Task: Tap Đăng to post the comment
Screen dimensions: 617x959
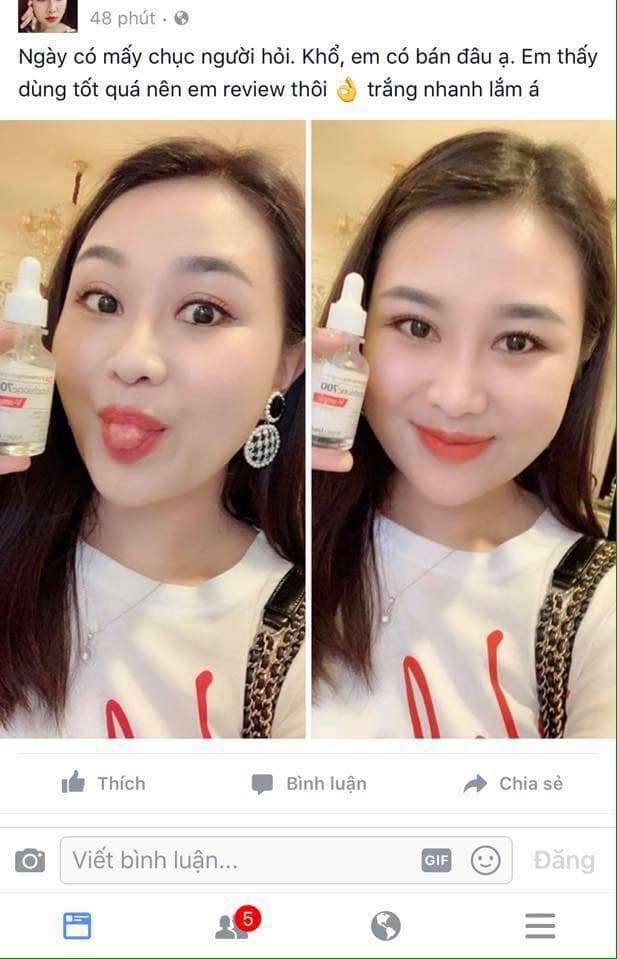Action: [564, 860]
